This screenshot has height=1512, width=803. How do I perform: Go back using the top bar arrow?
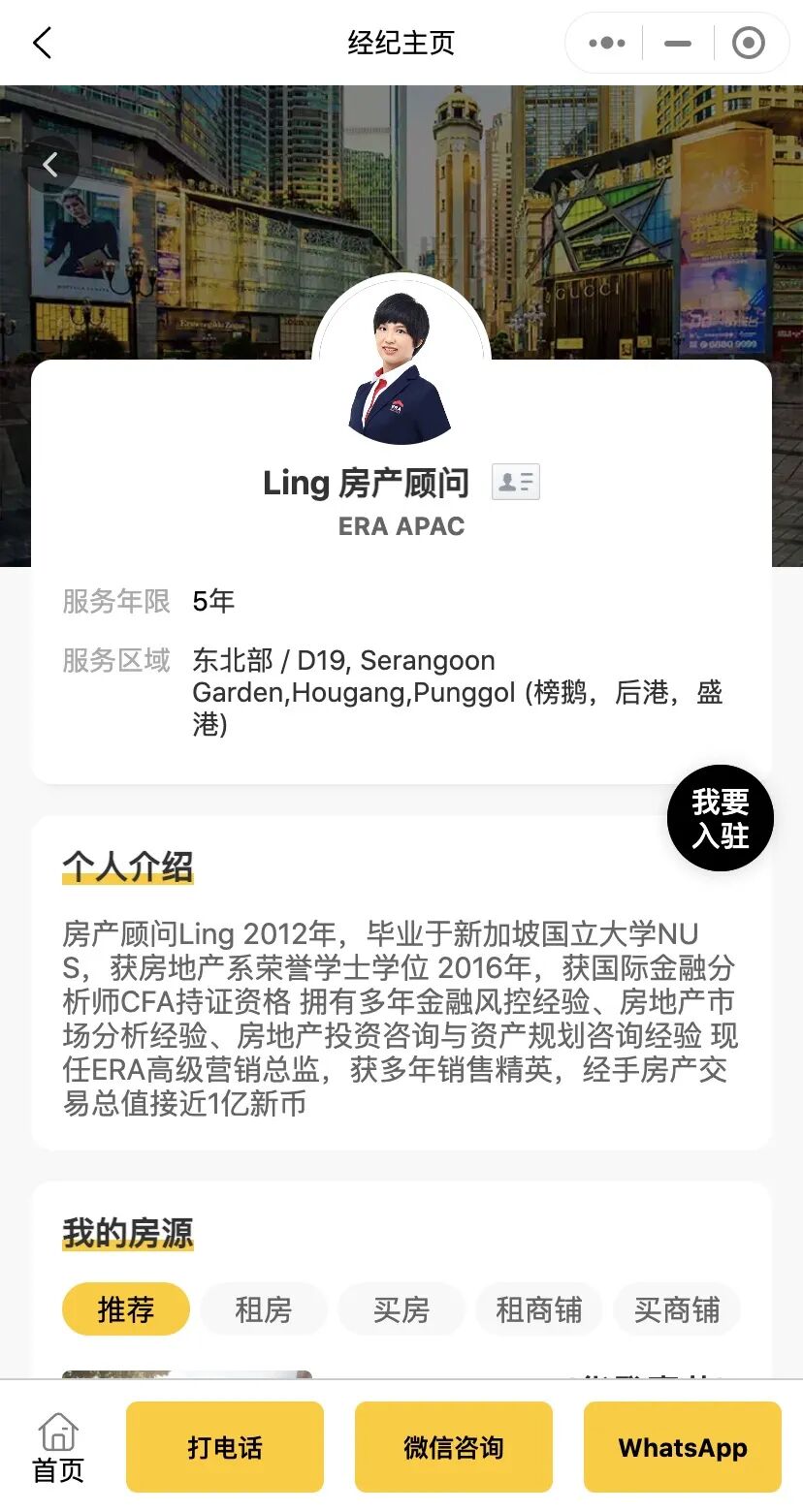(x=42, y=43)
